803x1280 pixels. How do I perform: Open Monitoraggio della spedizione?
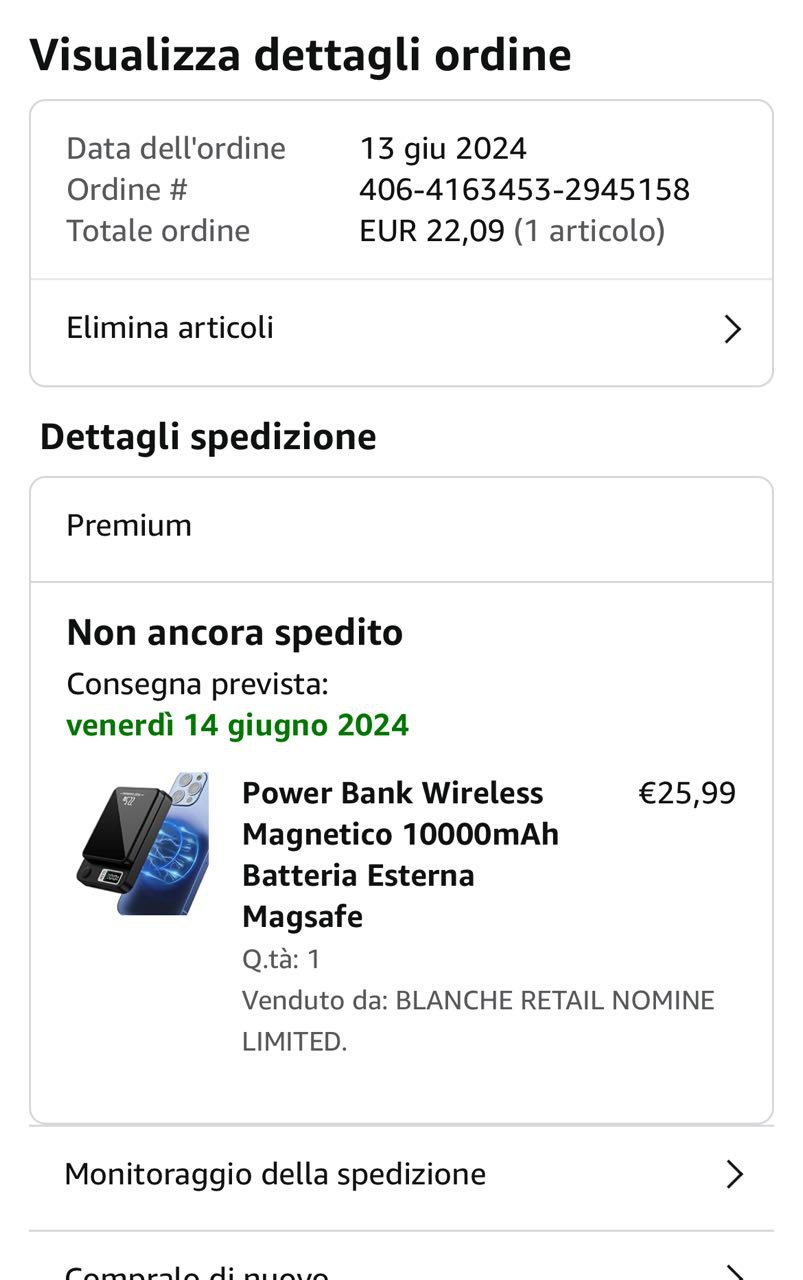(x=400, y=1174)
